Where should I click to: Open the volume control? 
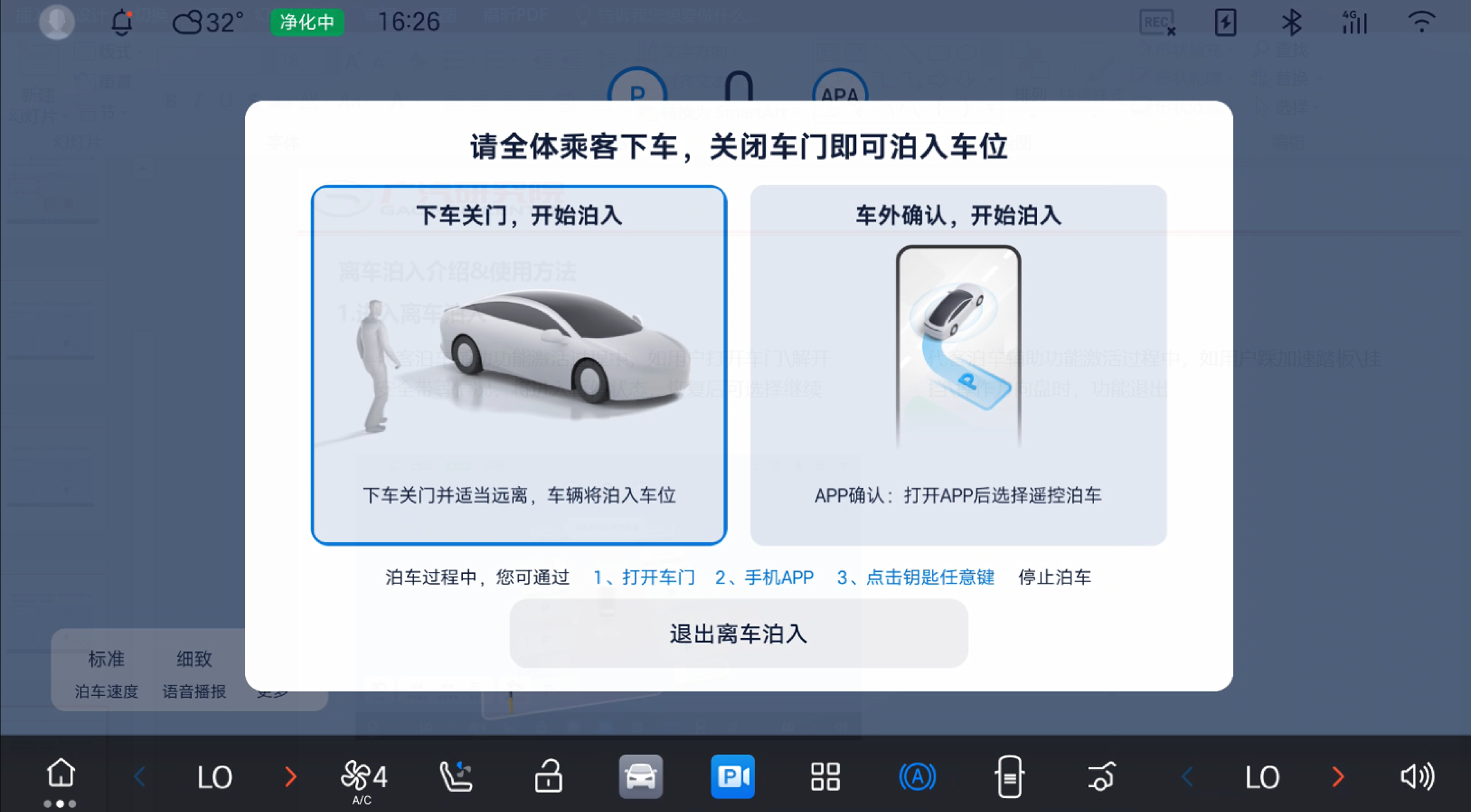(x=1417, y=777)
